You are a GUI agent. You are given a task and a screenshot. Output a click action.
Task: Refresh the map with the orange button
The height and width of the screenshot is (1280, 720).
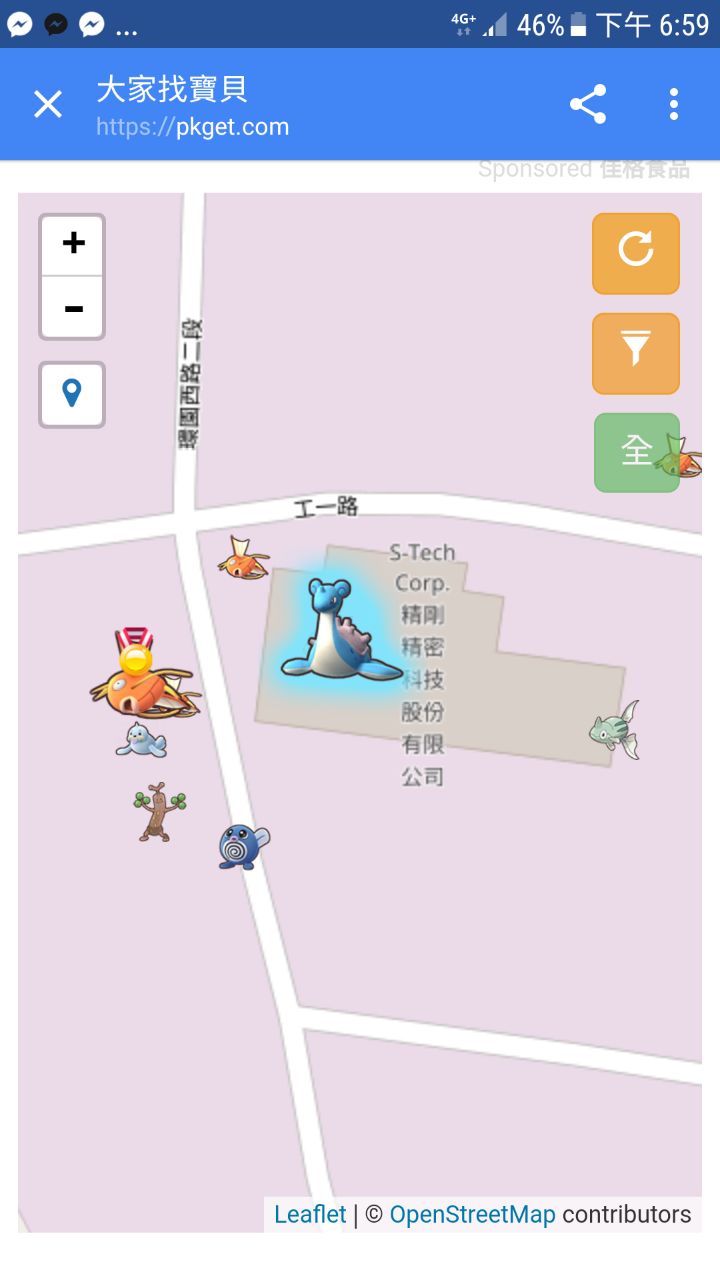[635, 253]
